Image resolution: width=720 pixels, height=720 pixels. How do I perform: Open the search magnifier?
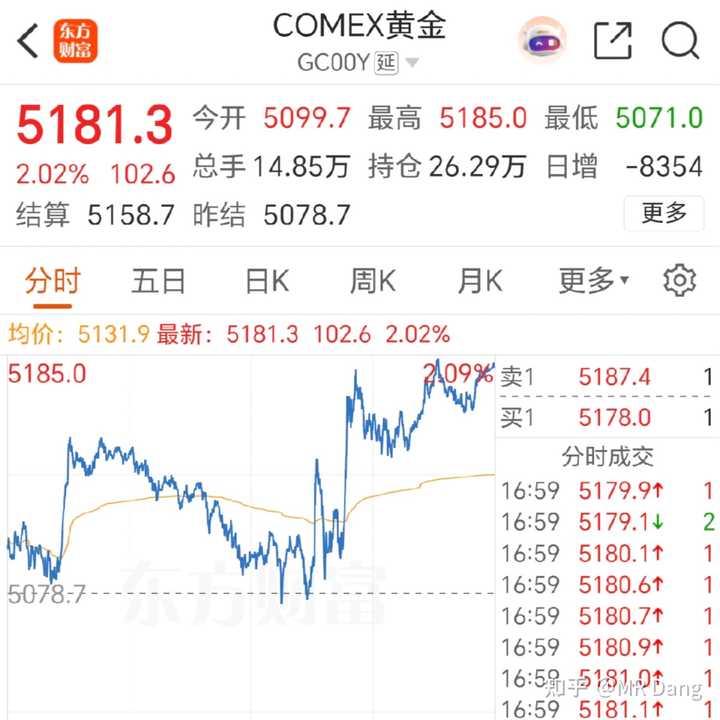(680, 41)
